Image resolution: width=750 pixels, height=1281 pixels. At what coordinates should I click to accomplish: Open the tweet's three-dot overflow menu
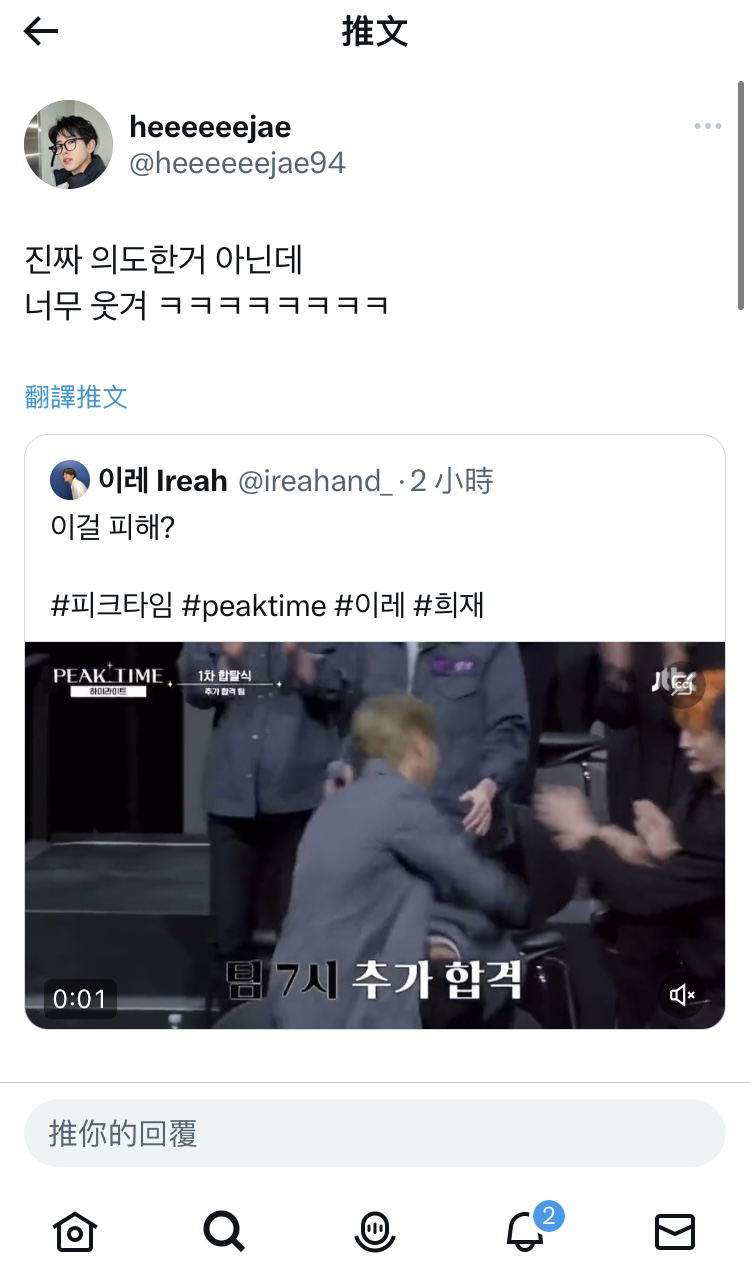tap(708, 126)
